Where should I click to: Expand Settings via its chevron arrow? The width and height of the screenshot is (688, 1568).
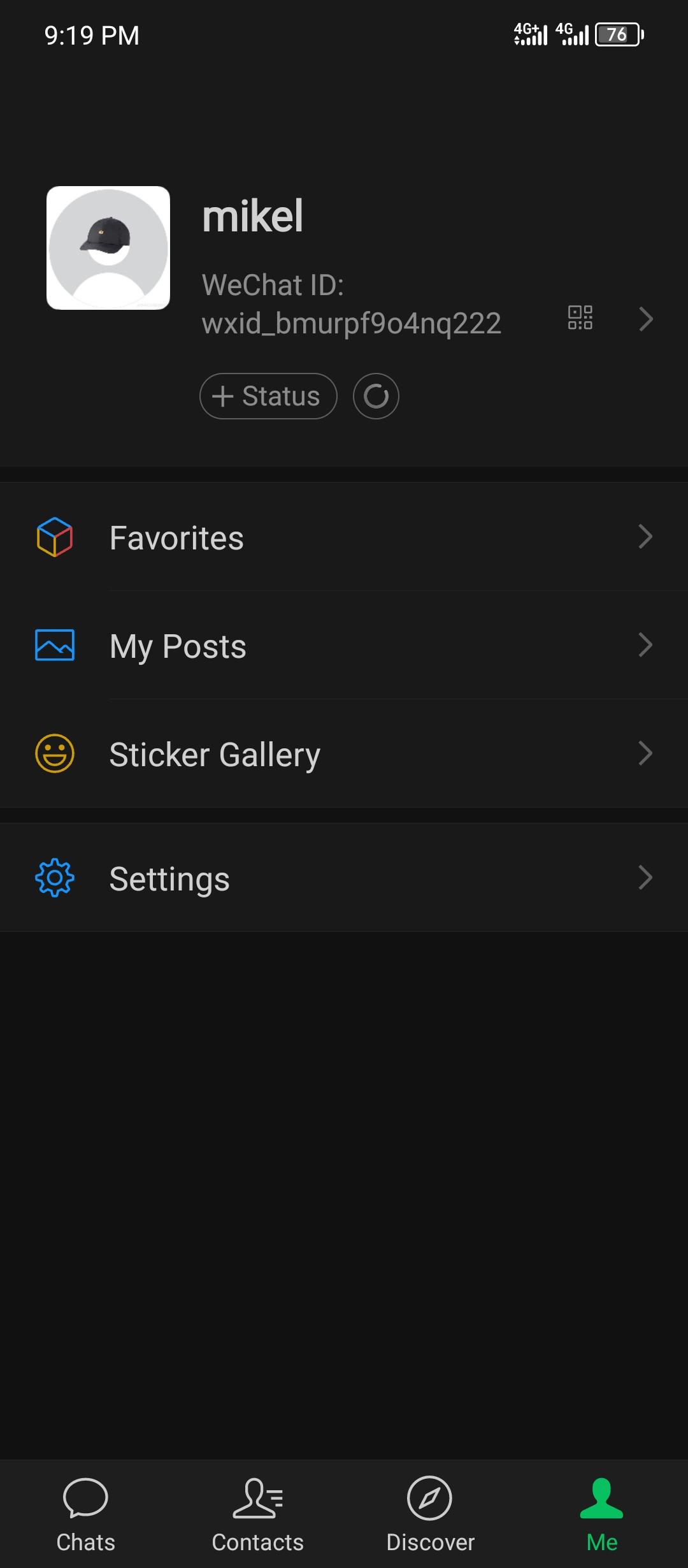point(645,877)
